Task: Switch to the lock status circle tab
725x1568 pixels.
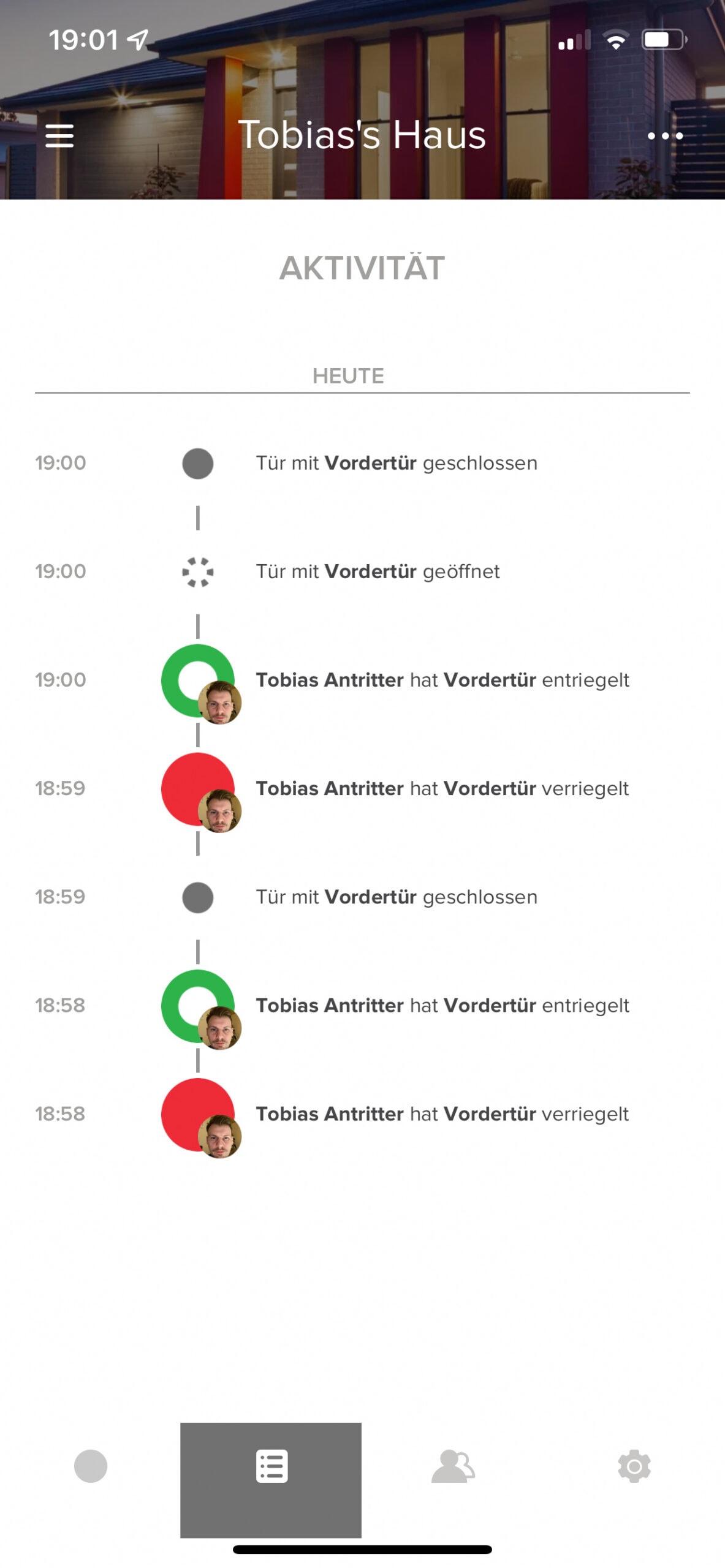Action: coord(91,1466)
